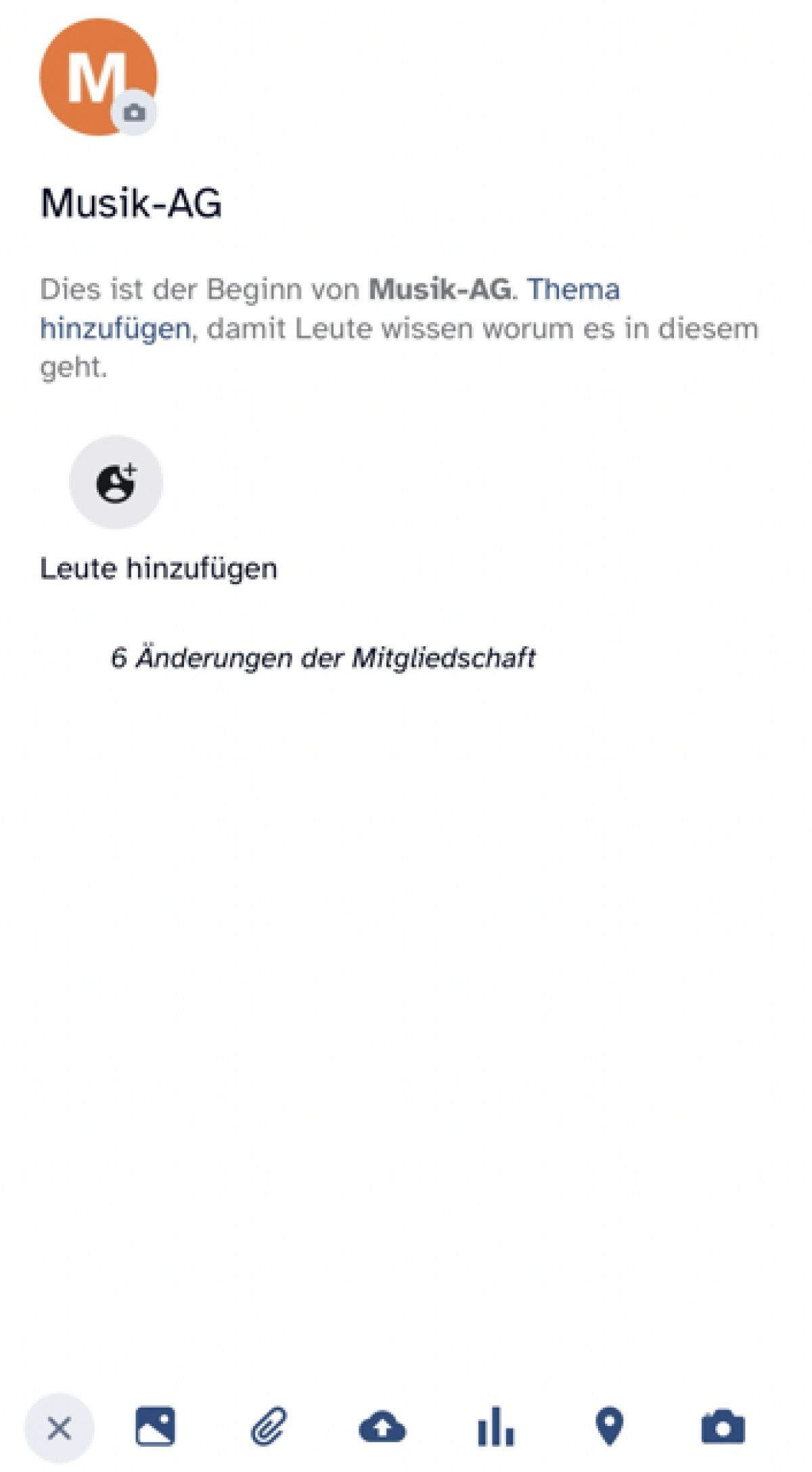Share your location with the pin icon
Image resolution: width=812 pixels, height=1472 pixels.
coord(609,1427)
